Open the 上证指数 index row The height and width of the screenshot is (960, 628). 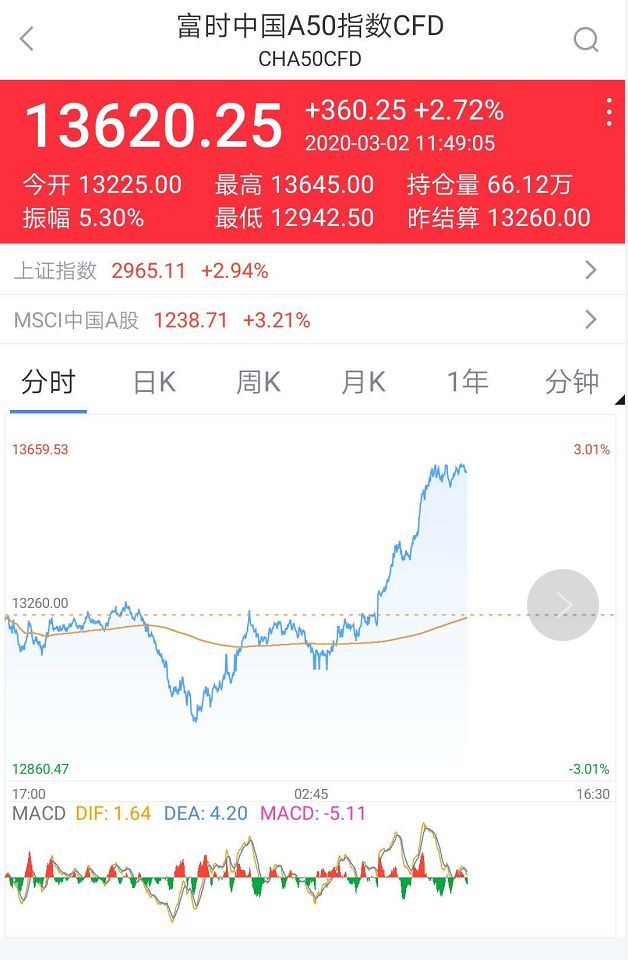(x=314, y=270)
